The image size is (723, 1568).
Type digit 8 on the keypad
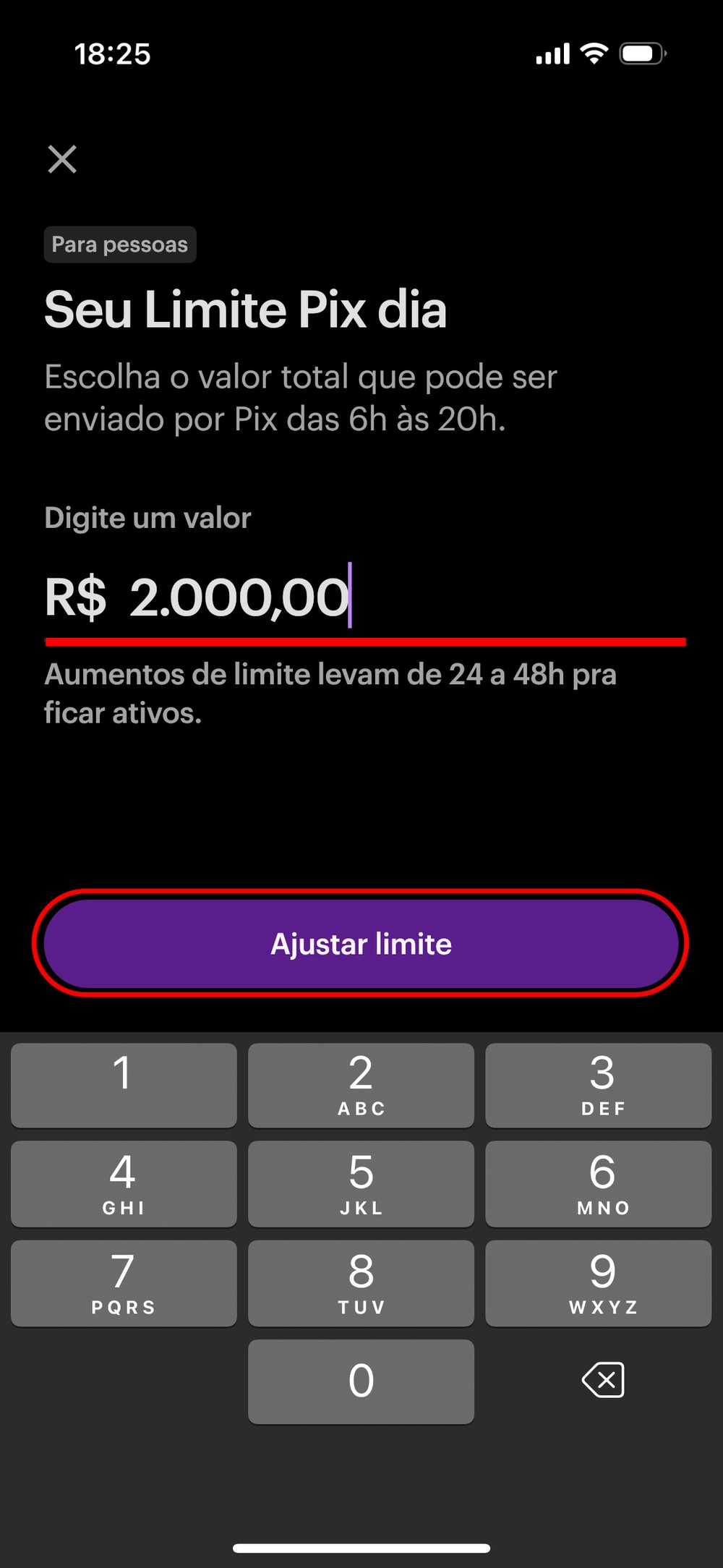361,1283
